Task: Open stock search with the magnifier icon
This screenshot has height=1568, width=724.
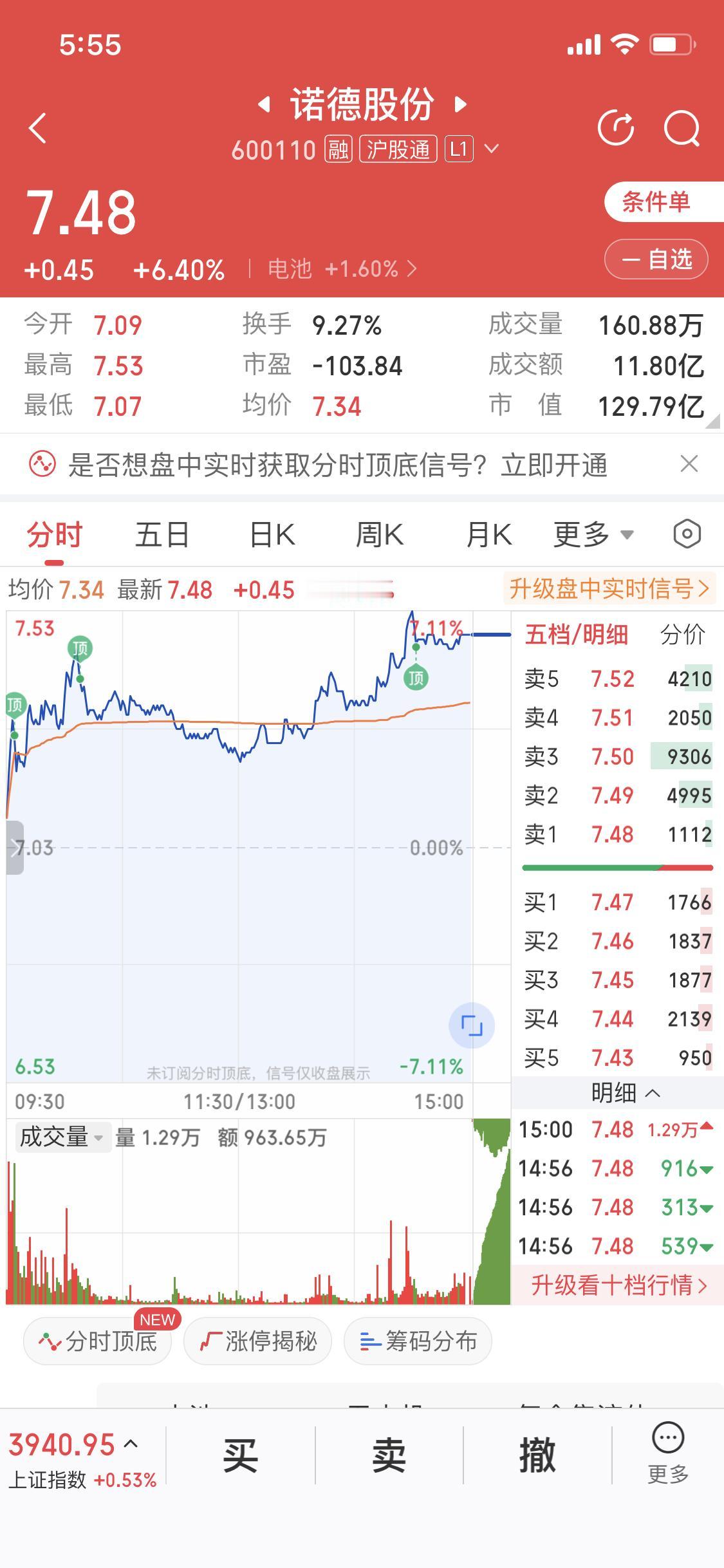Action: tap(682, 127)
